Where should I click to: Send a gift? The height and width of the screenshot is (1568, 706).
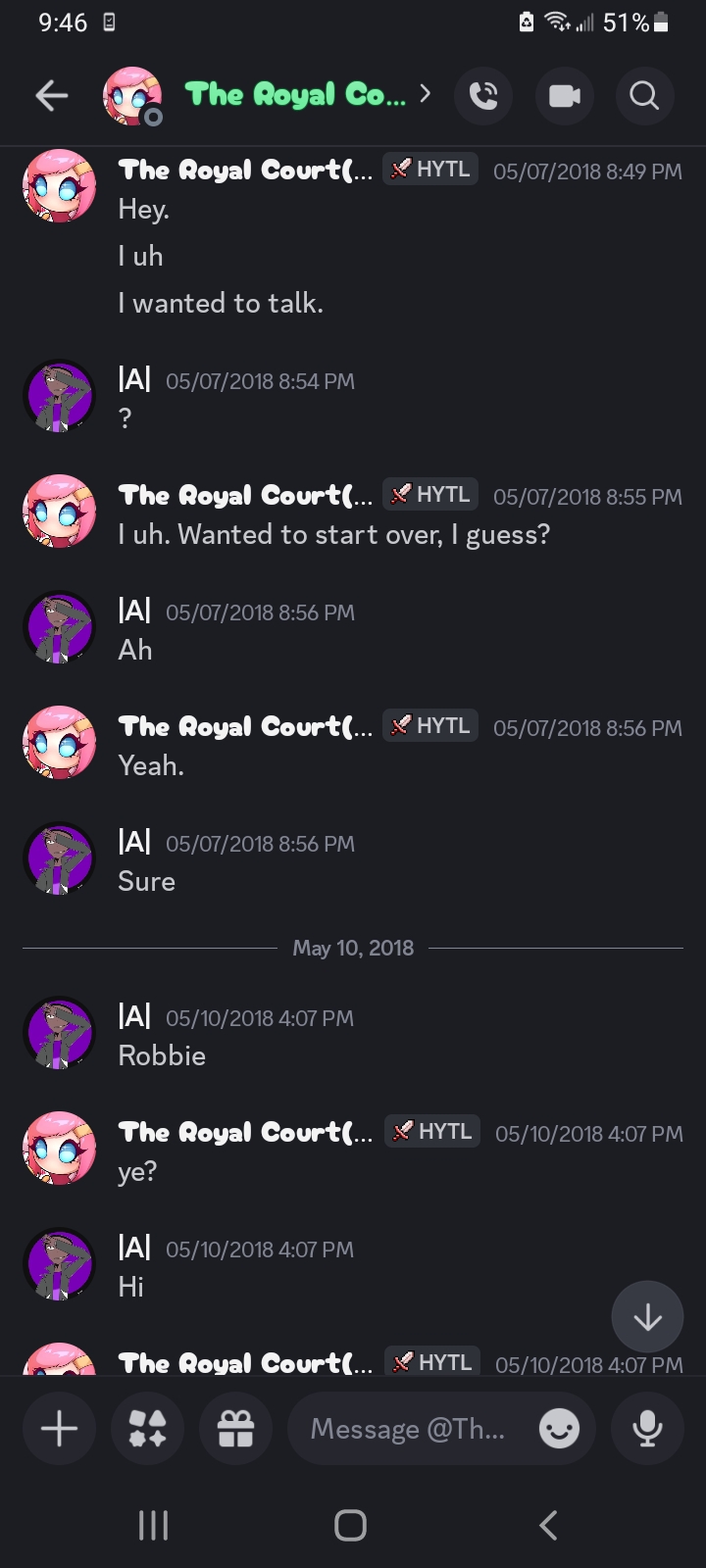235,1429
